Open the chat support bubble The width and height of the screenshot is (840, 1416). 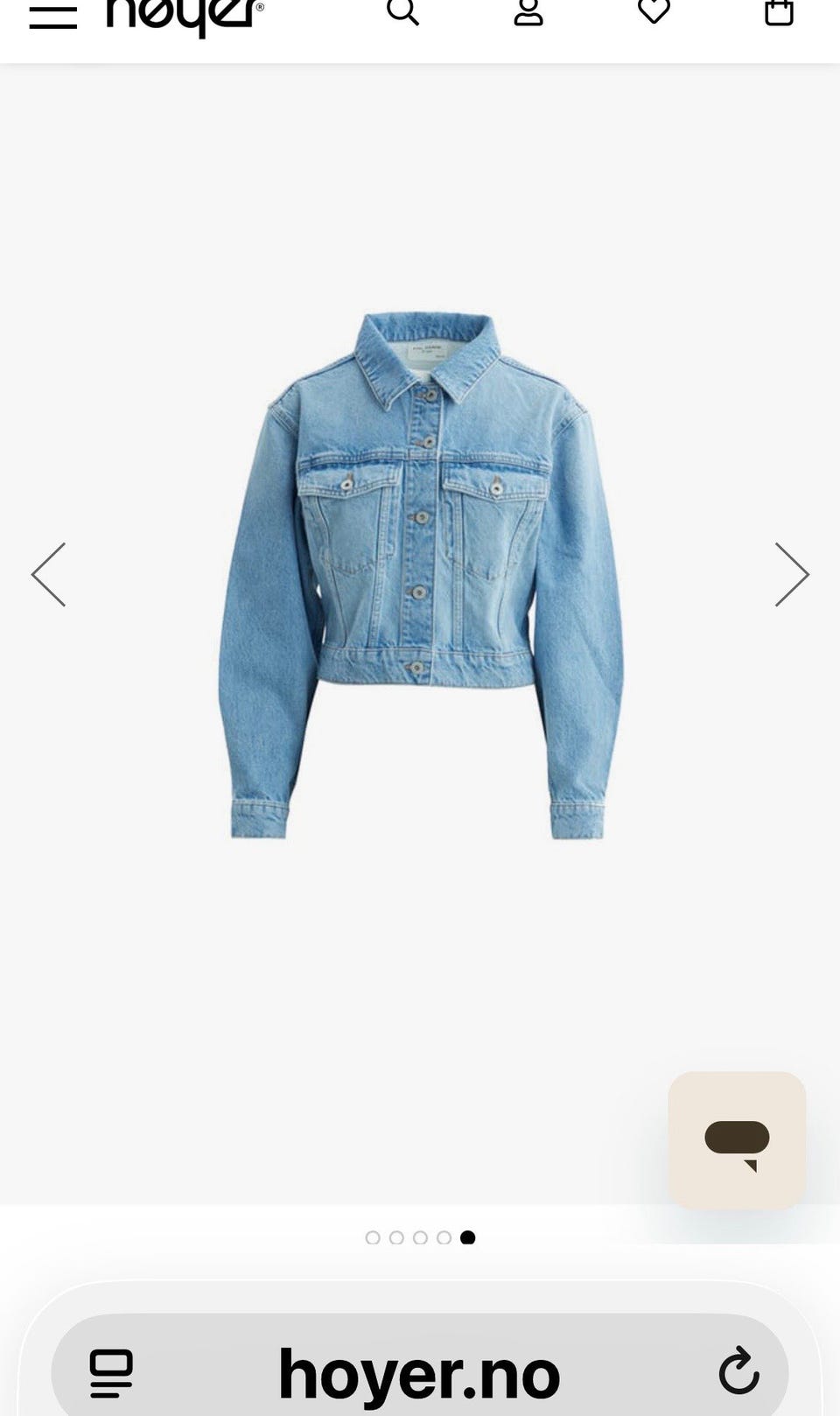click(737, 1140)
